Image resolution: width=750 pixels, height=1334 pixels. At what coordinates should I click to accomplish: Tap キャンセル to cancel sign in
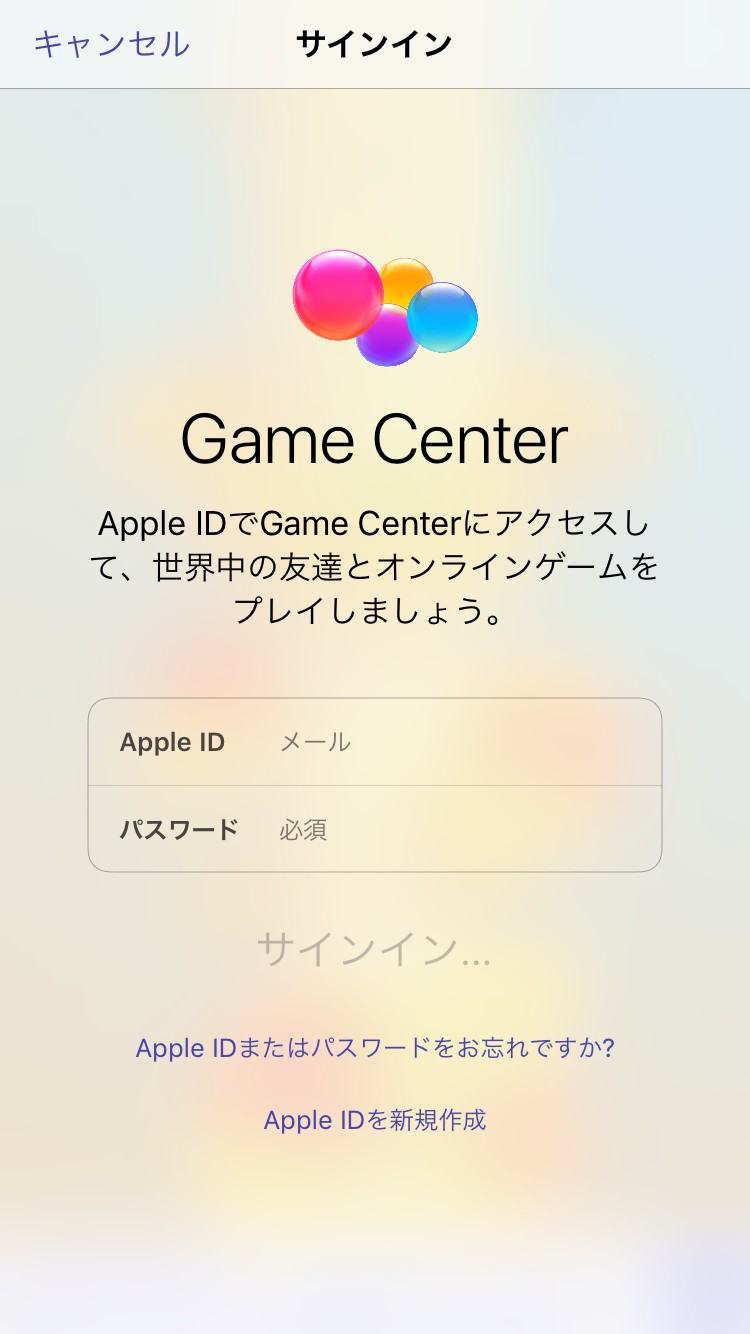pos(111,45)
